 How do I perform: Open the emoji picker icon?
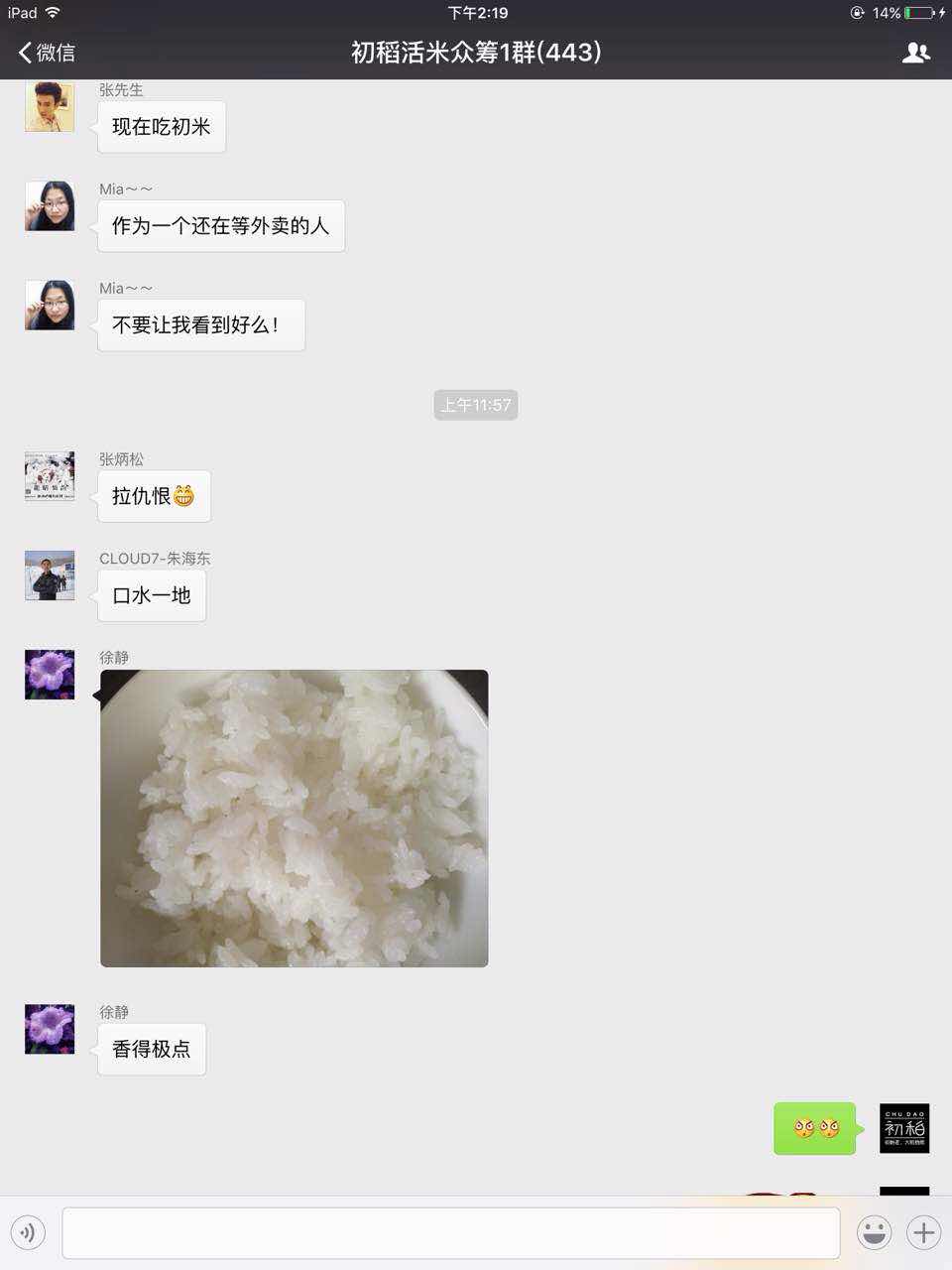point(873,1232)
